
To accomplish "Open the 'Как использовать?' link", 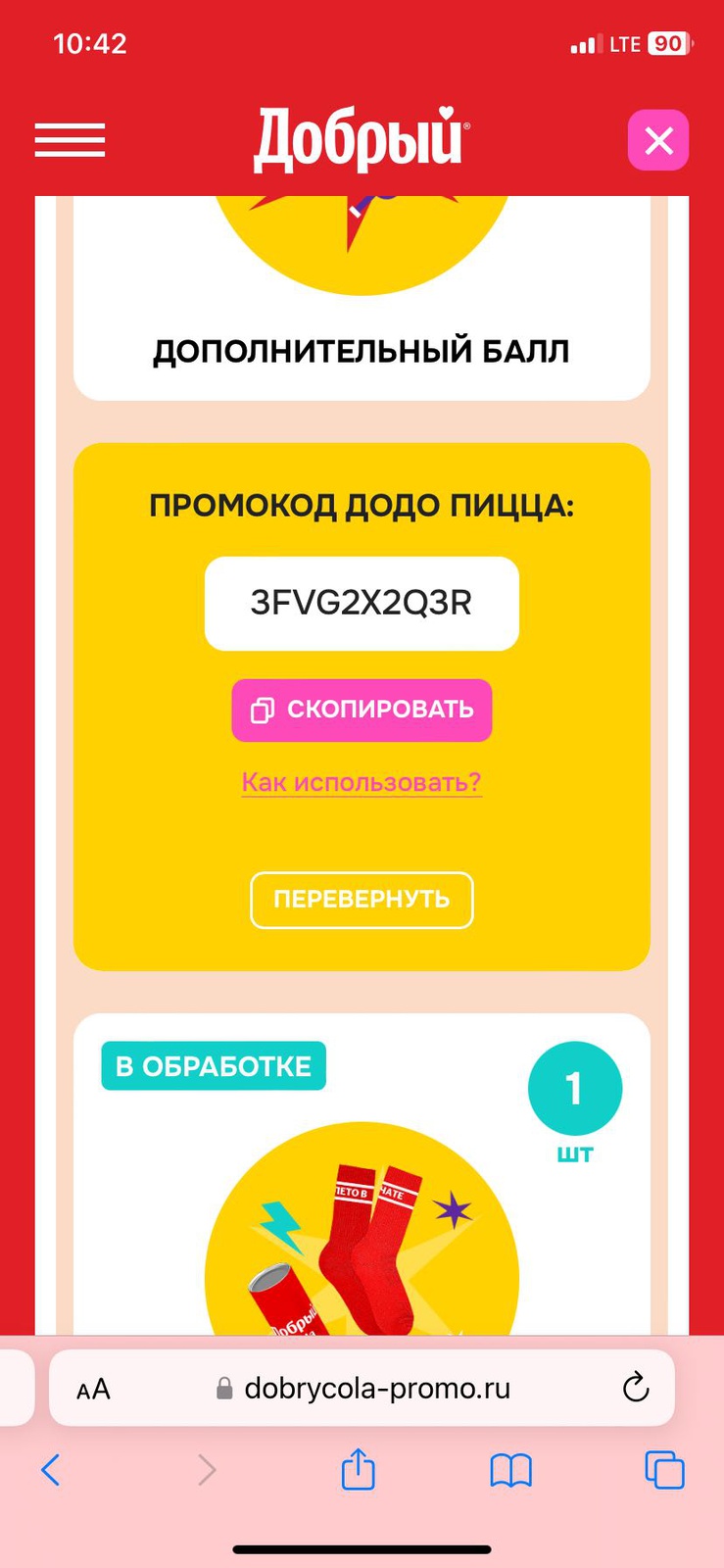I will pos(362,782).
